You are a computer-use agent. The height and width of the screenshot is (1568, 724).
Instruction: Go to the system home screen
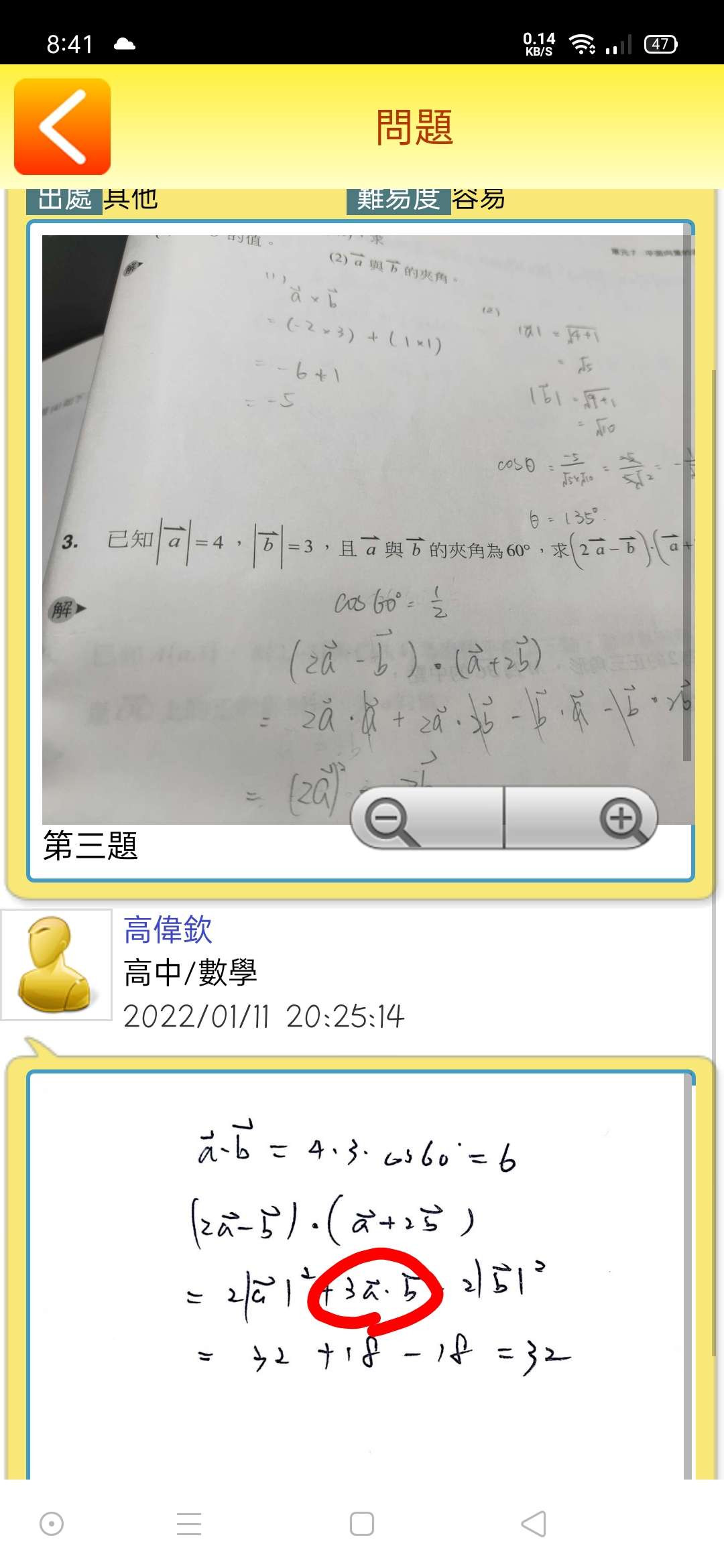pyautogui.click(x=362, y=1524)
